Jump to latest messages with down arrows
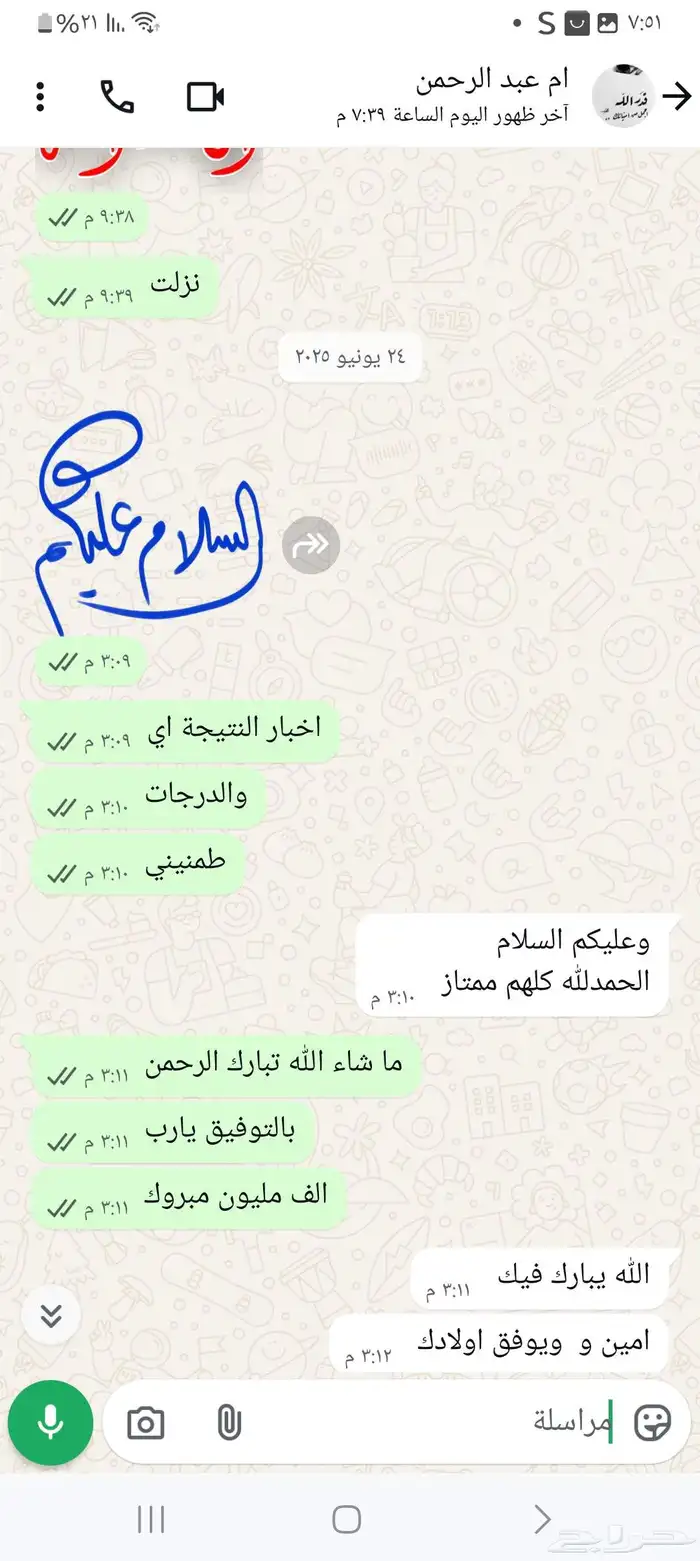Screen dimensions: 700x1561 click(x=50, y=1313)
